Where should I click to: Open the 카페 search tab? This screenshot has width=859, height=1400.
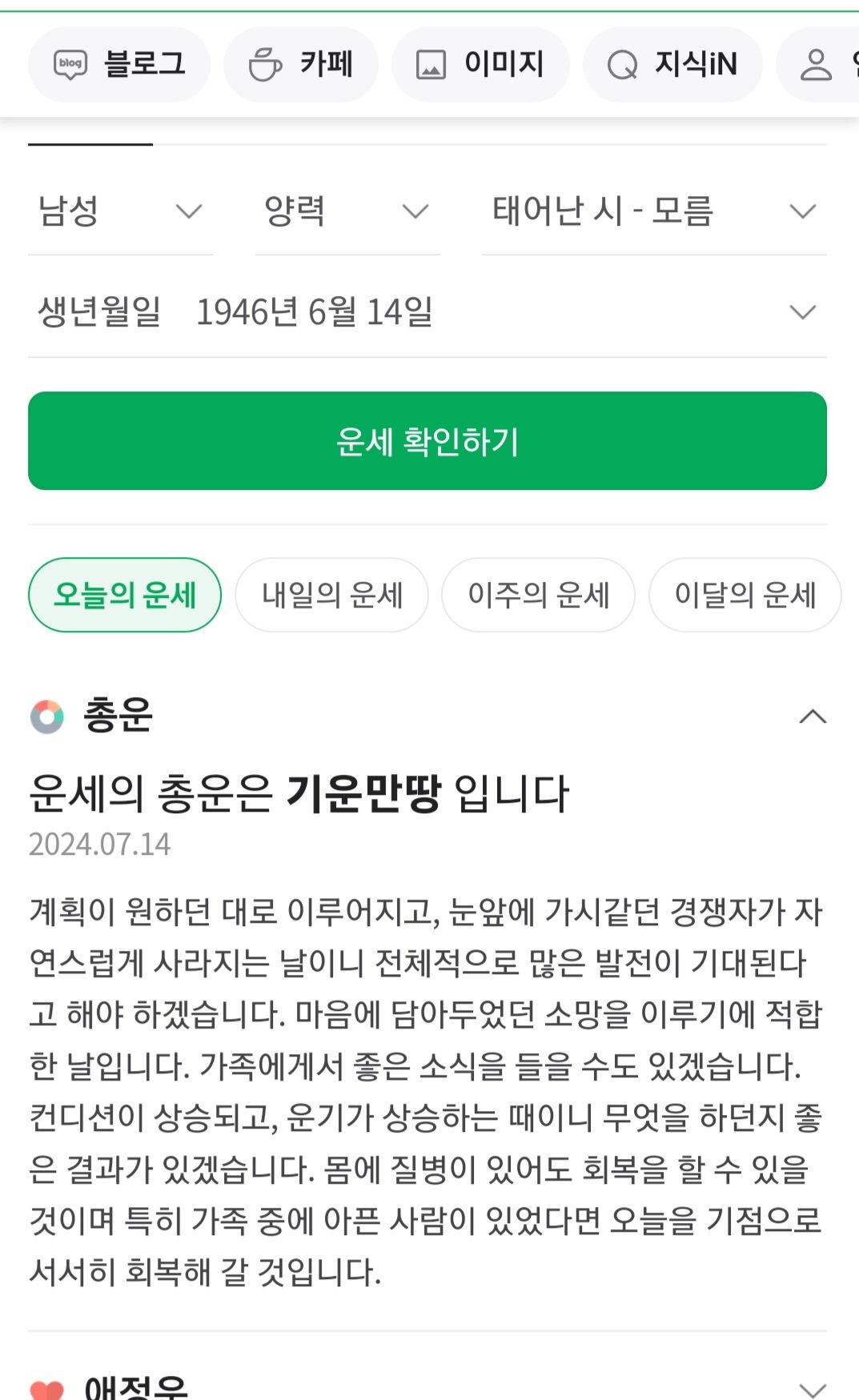pos(301,64)
